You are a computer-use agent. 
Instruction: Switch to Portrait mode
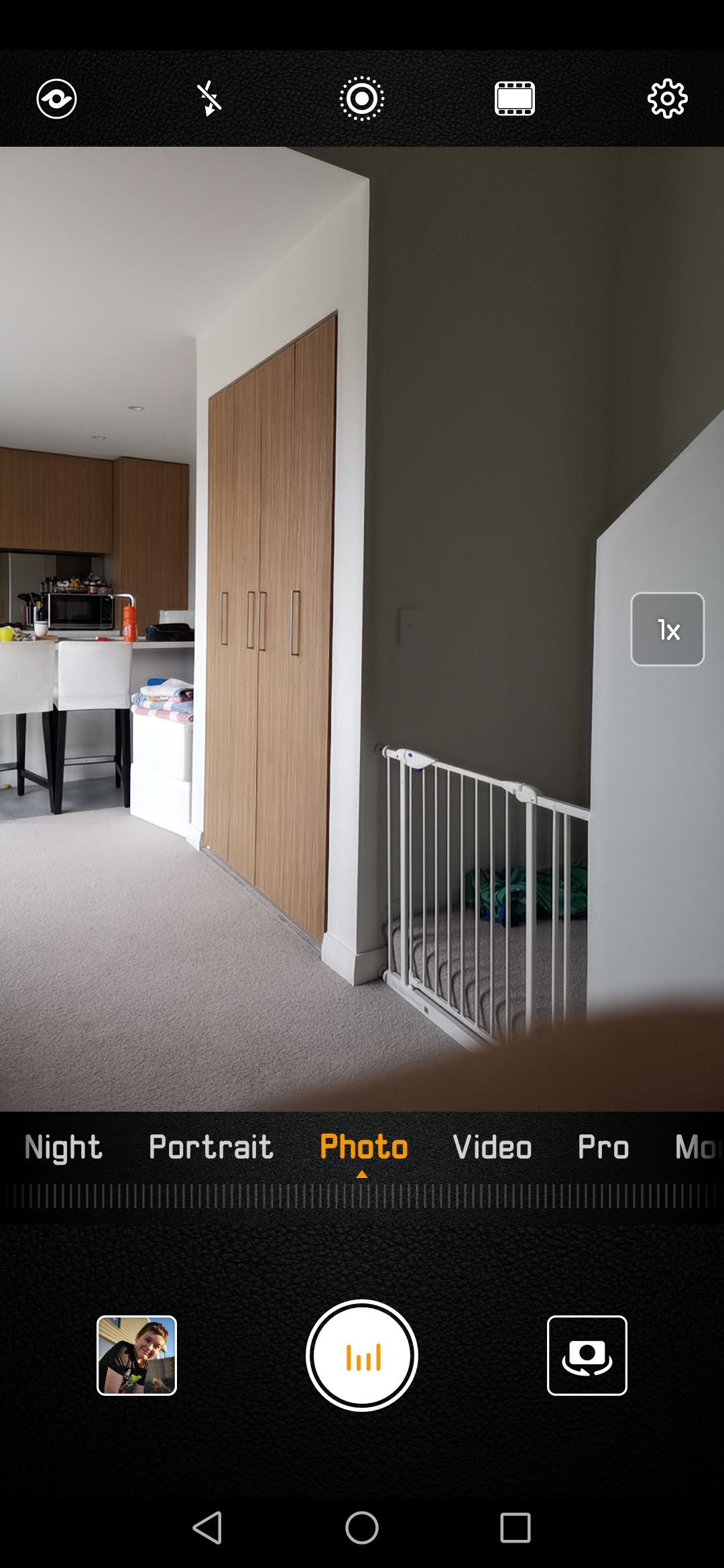pyautogui.click(x=211, y=1147)
